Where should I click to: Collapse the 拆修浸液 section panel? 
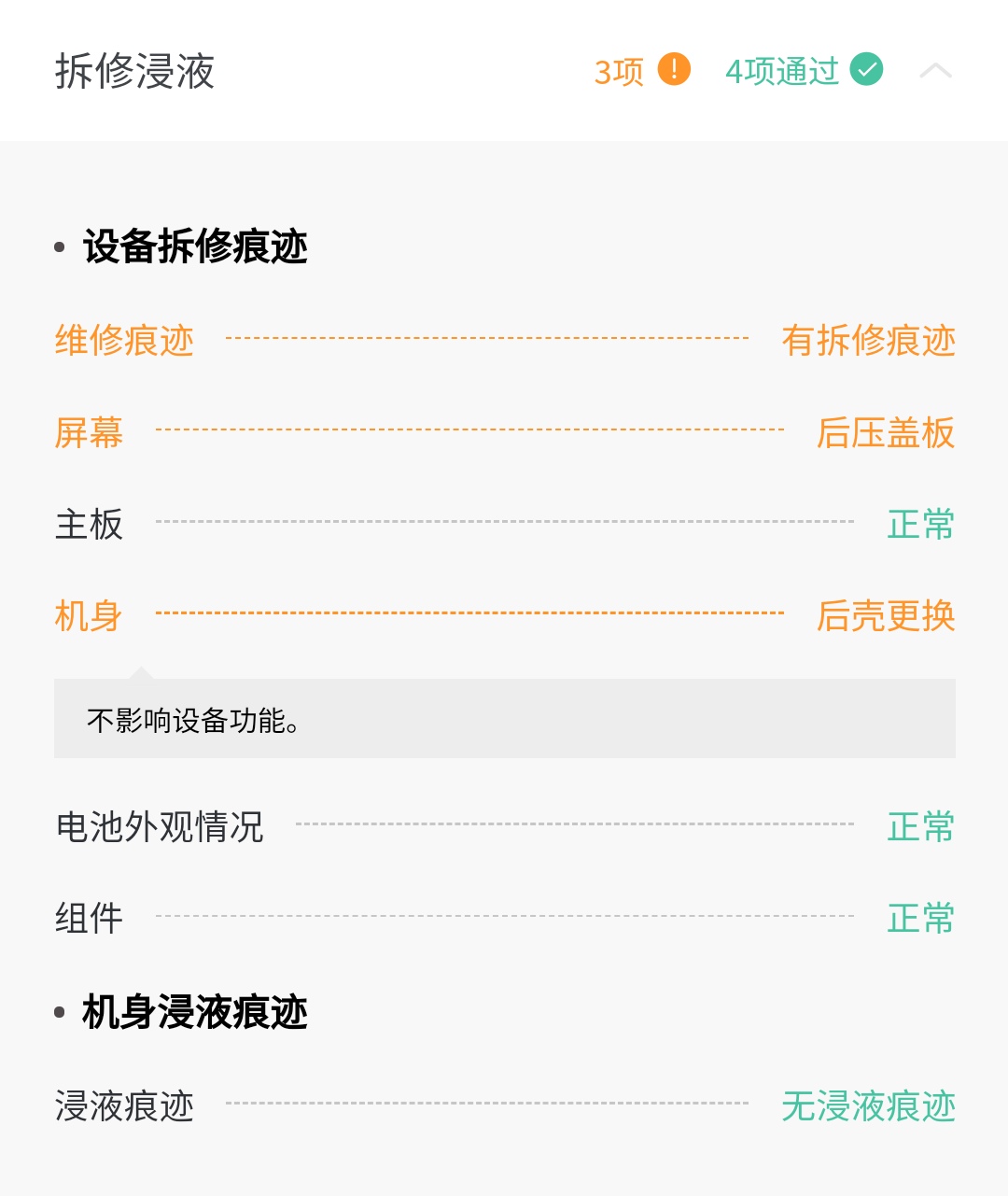pos(936,69)
